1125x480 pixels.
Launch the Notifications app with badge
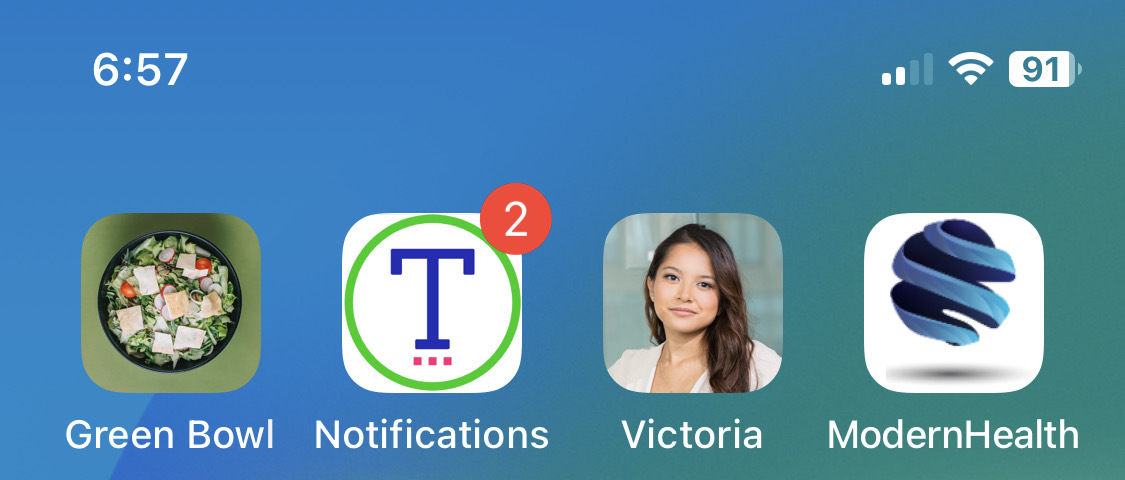(432, 303)
